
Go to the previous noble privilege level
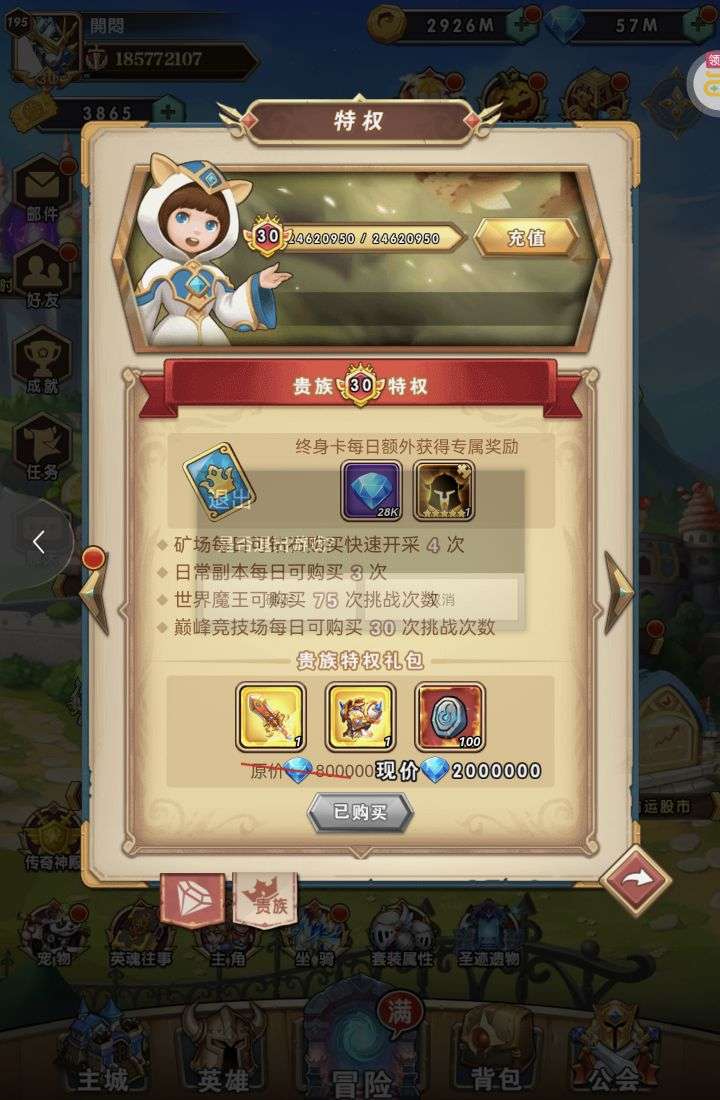pos(93,592)
